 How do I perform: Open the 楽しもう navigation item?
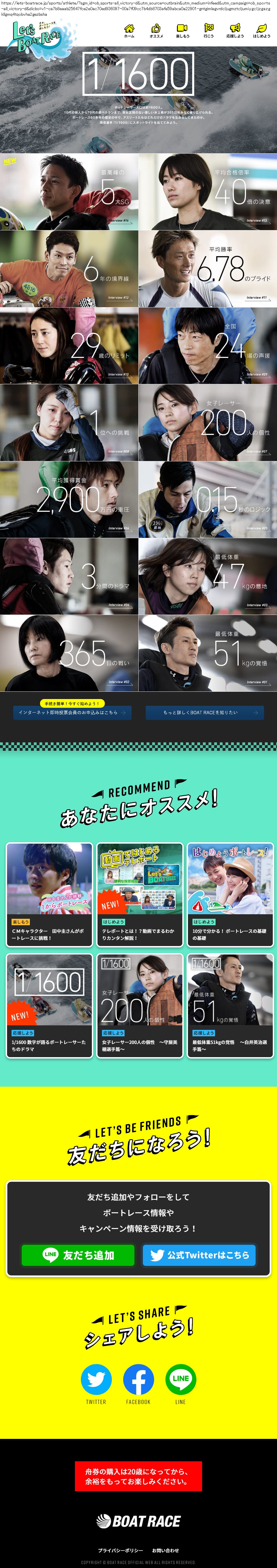pos(182,30)
